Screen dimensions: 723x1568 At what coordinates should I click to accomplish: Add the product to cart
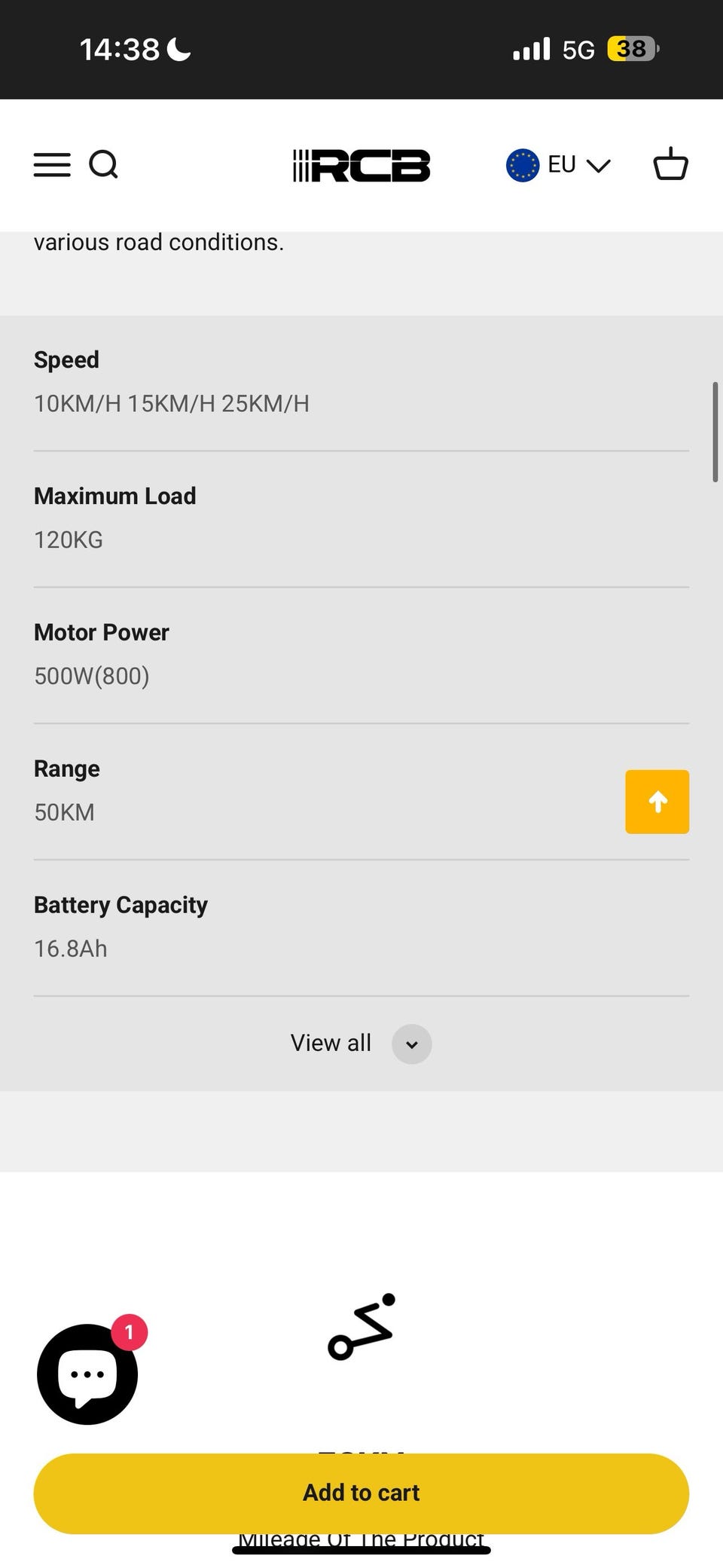(361, 1493)
